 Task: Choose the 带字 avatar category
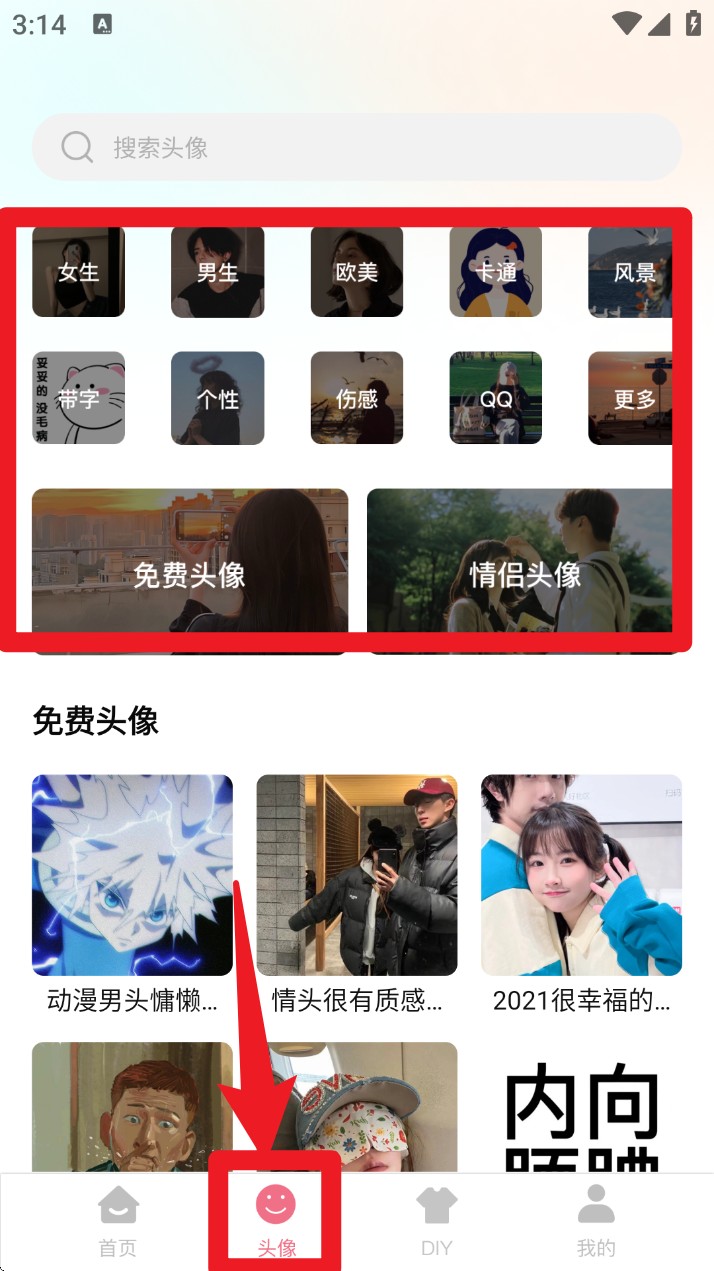click(78, 398)
